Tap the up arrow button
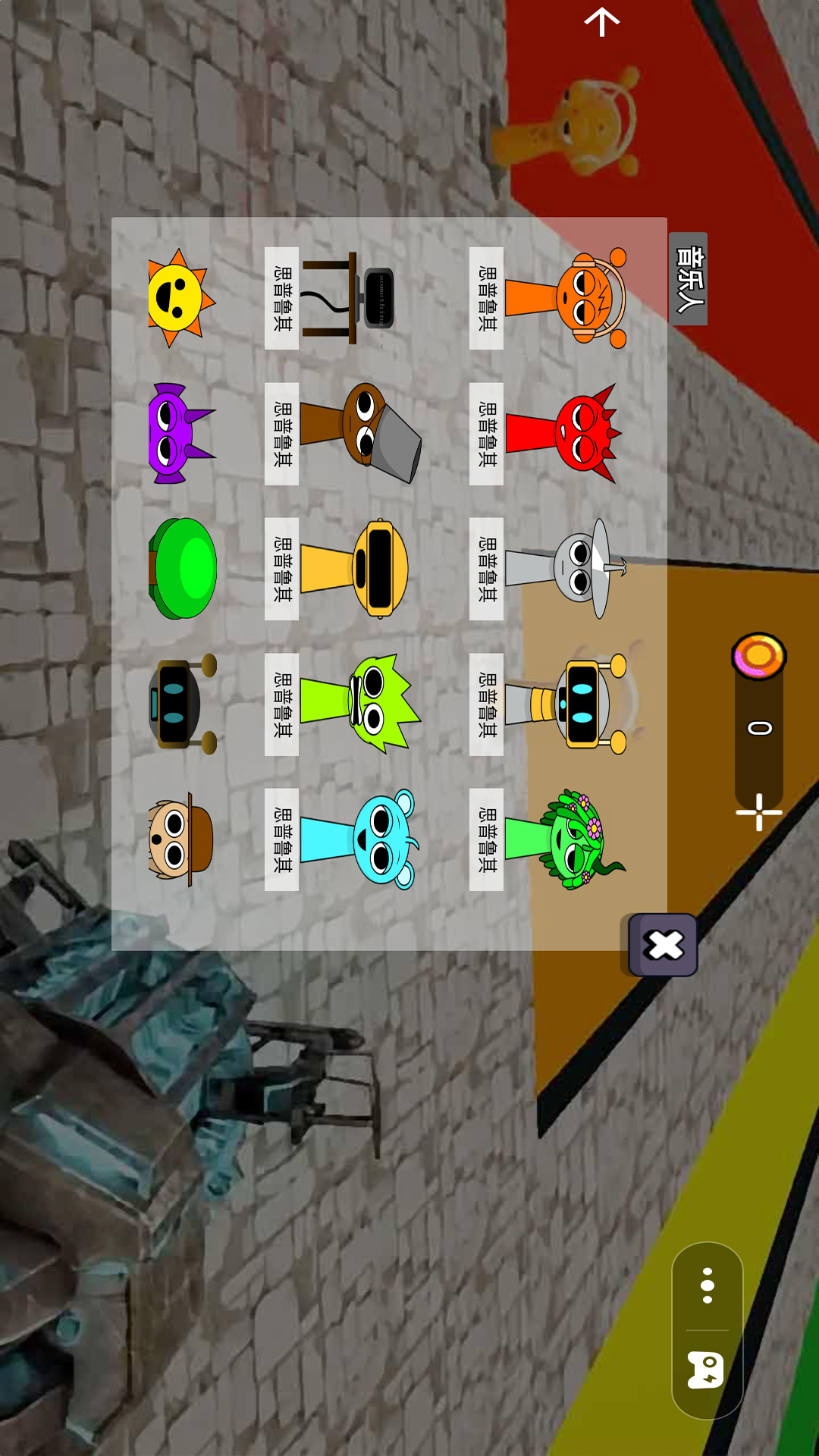The width and height of the screenshot is (819, 1456). pos(602,23)
